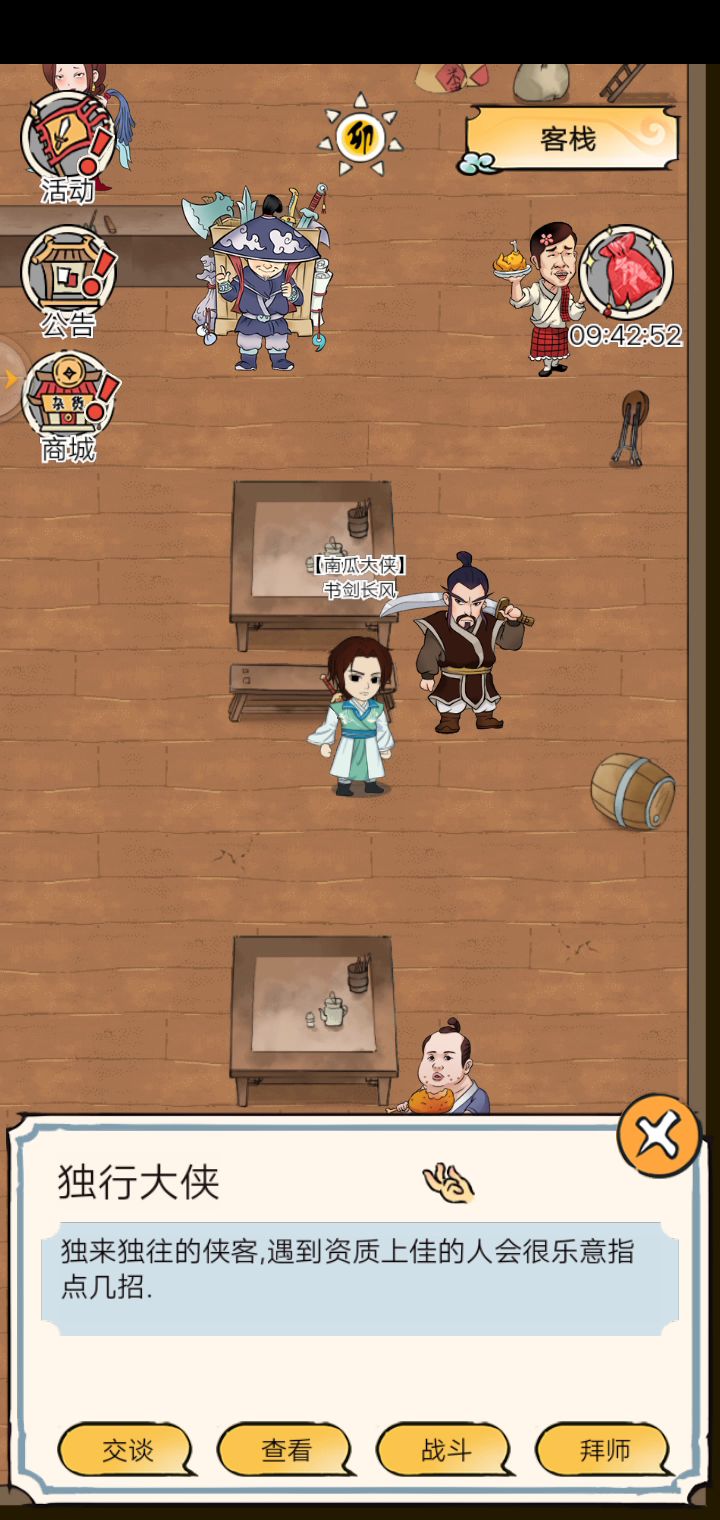This screenshot has width=720, height=1520.
Task: Tap 拜师 to become his apprentice
Action: pyautogui.click(x=604, y=1450)
